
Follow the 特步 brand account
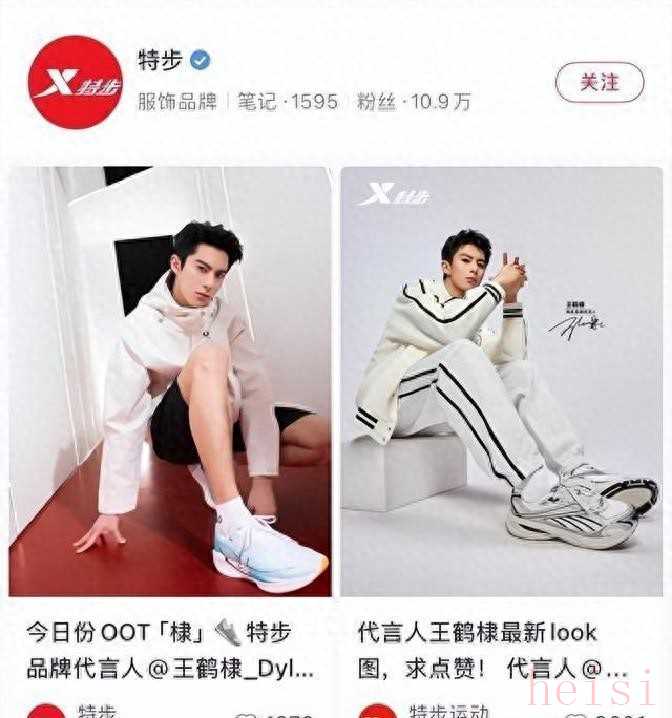point(599,82)
